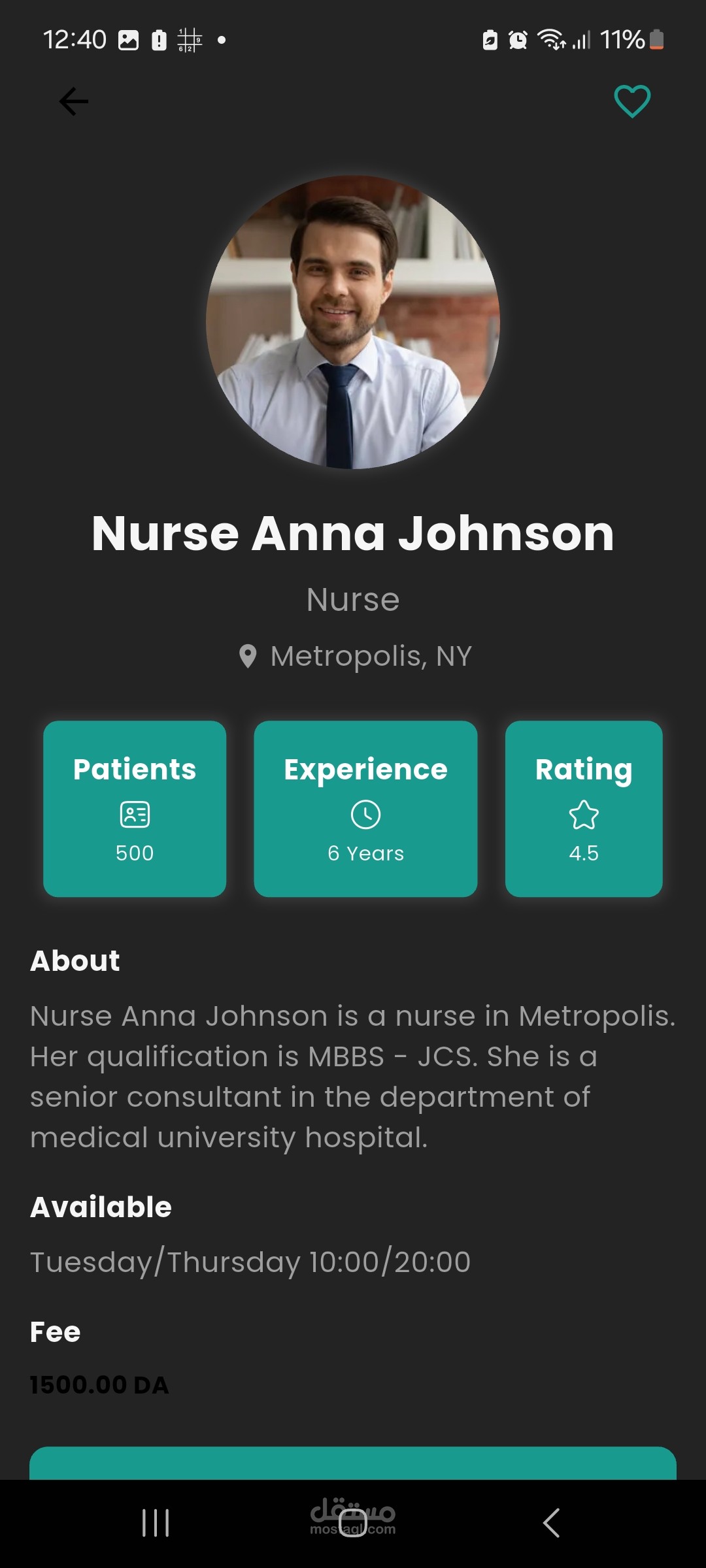Go back using the top arrow
Image resolution: width=706 pixels, height=1568 pixels.
[73, 102]
